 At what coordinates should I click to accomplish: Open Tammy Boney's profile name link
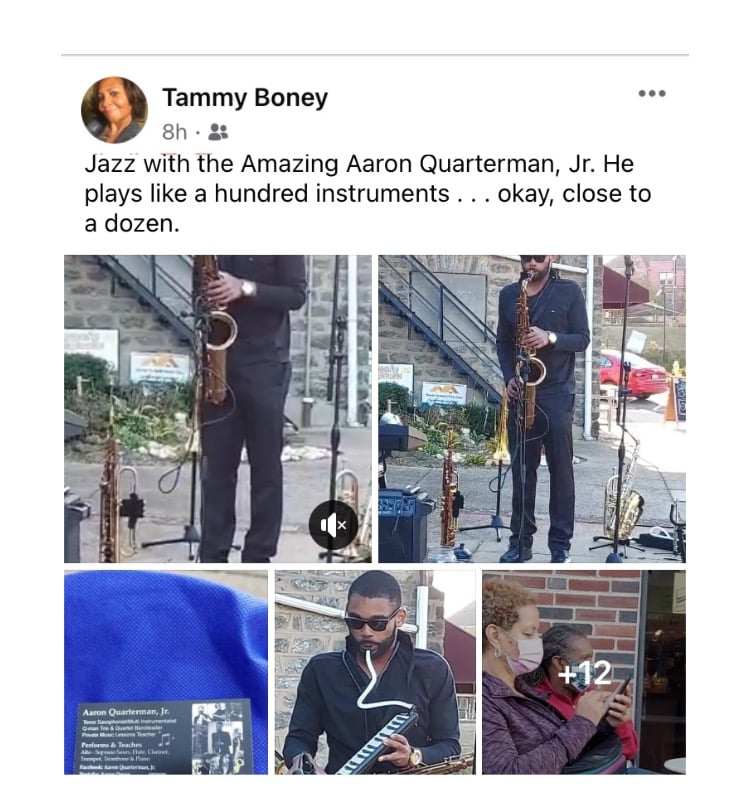[245, 97]
